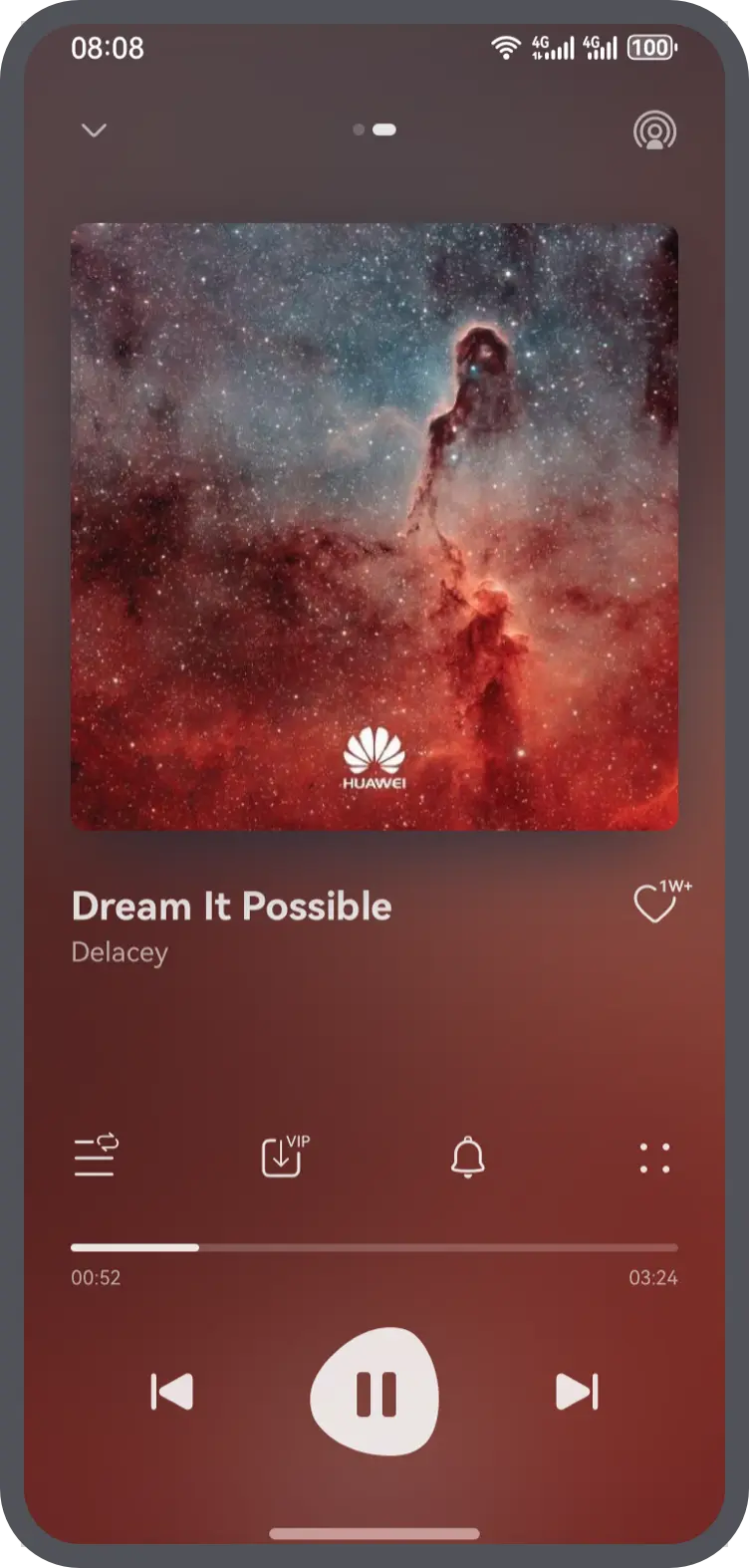Open the artist Delacey
The width and height of the screenshot is (749, 1568).
tap(120, 952)
